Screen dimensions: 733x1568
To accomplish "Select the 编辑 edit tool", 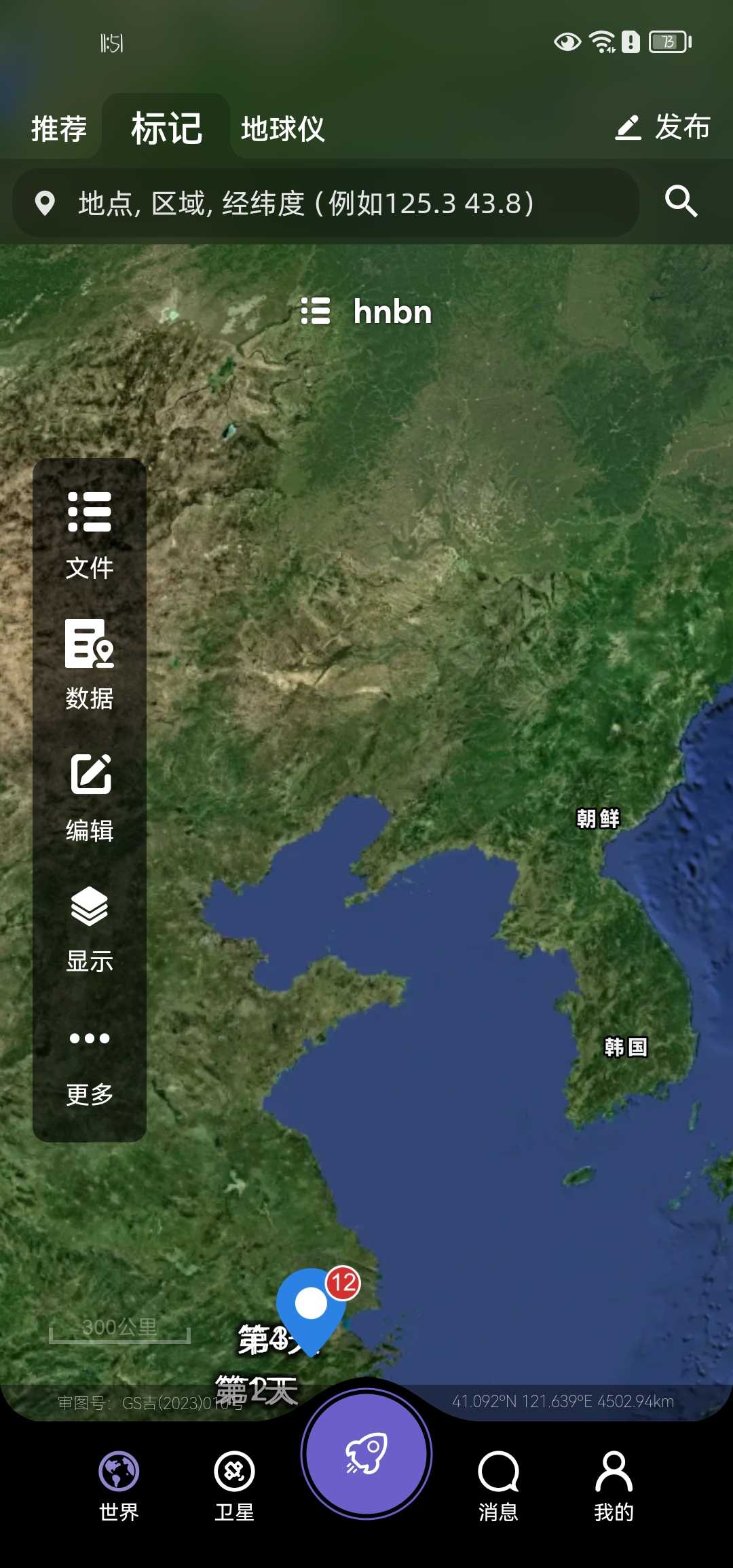I will point(90,796).
